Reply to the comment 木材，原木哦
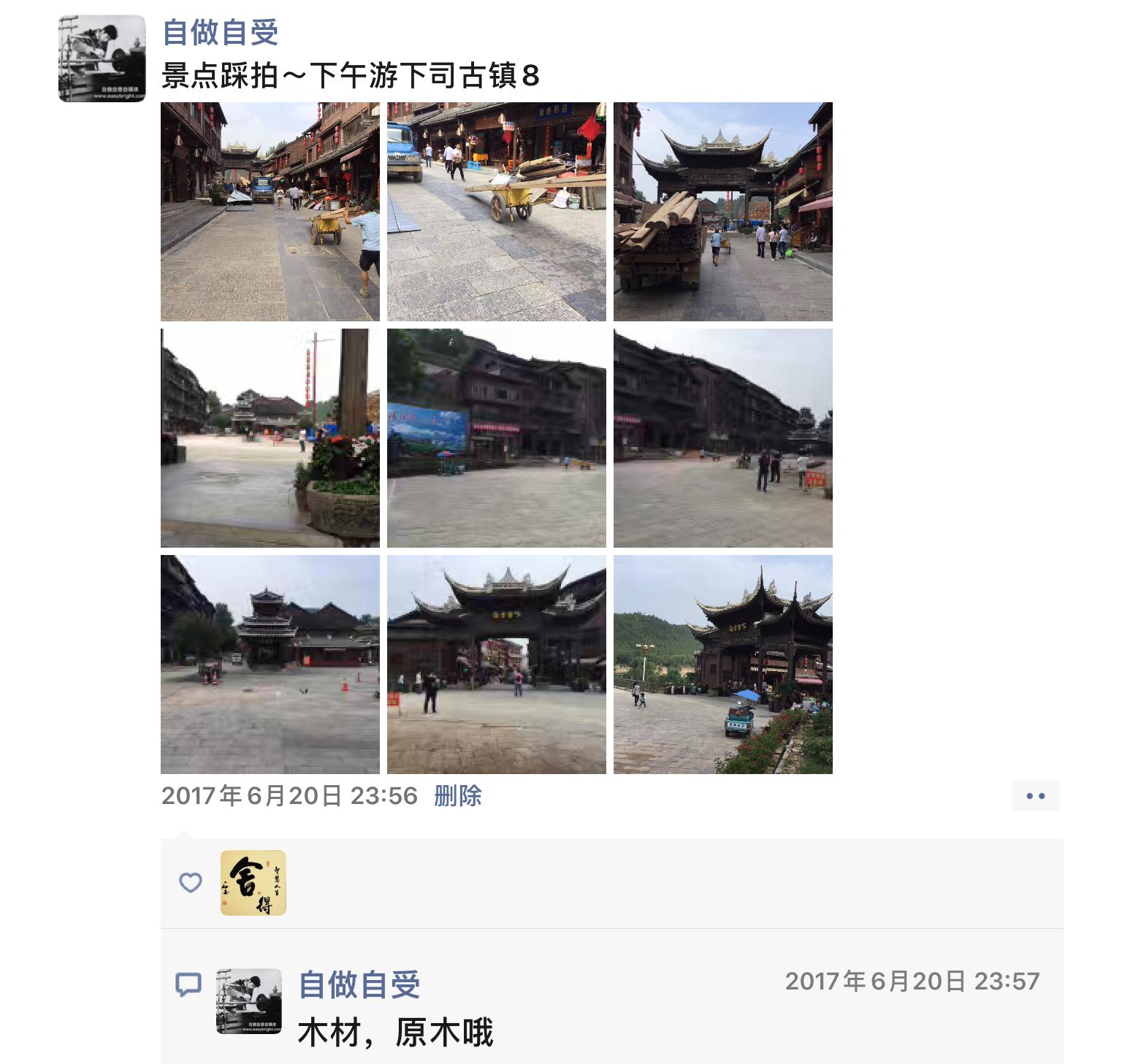1122x1064 pixels. pyautogui.click(x=396, y=1033)
